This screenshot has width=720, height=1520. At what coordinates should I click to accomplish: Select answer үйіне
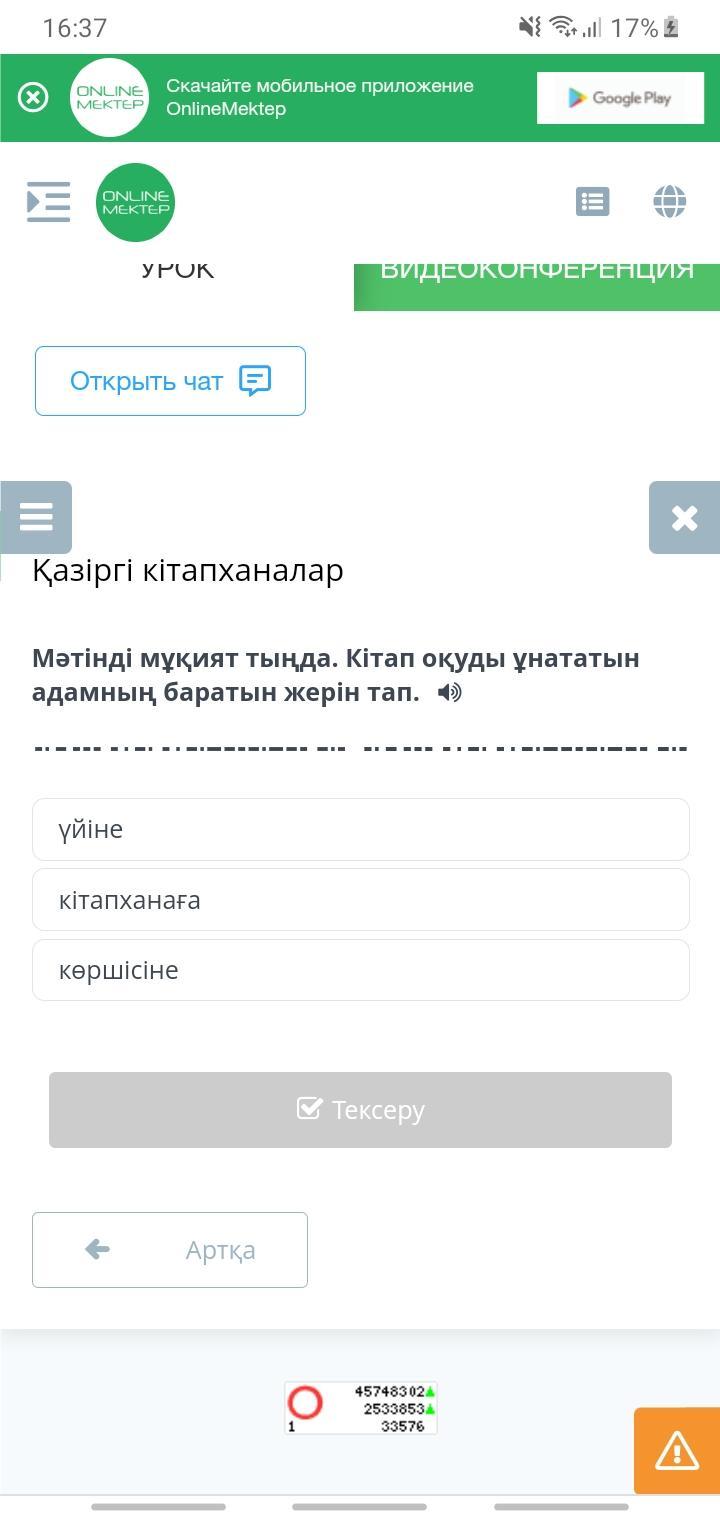360,829
